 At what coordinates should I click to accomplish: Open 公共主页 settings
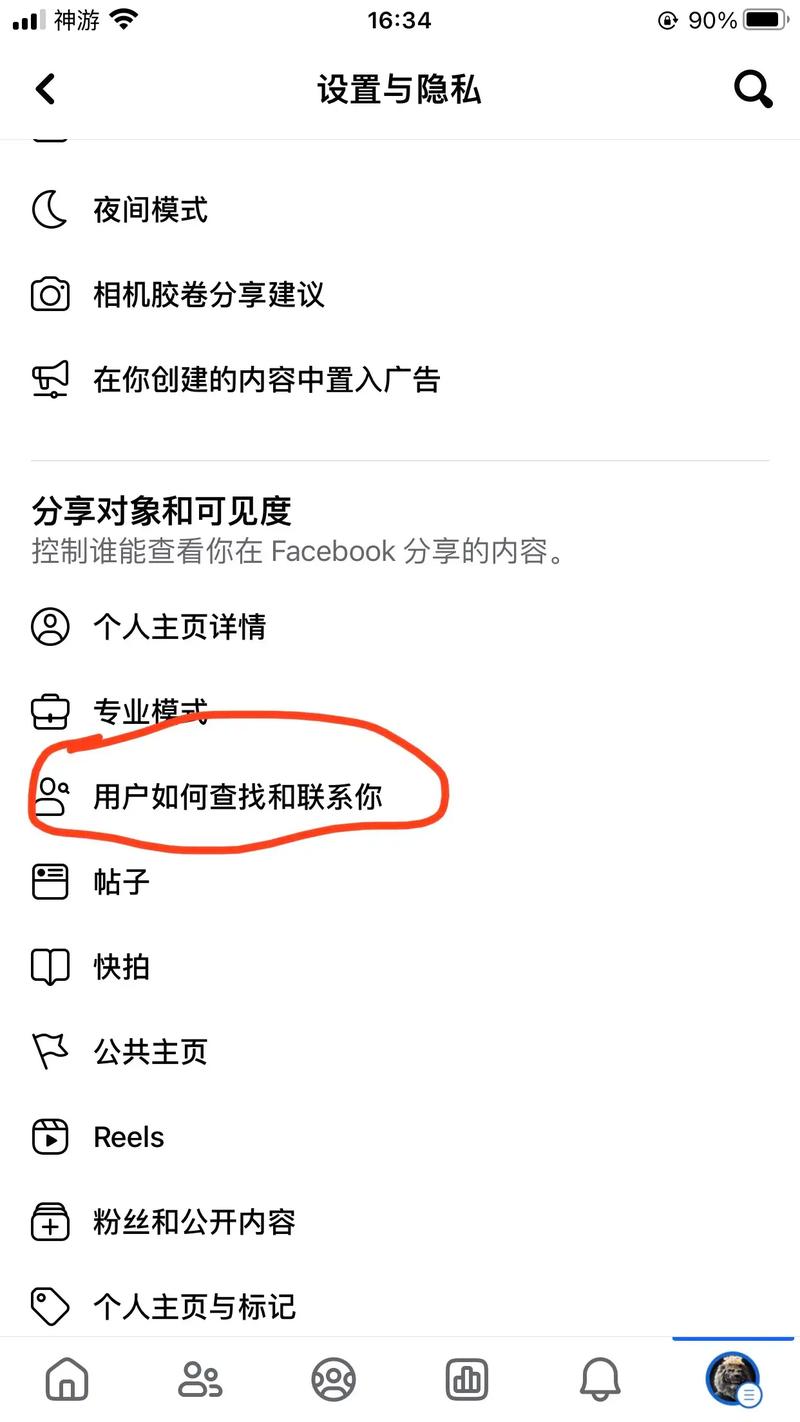pos(150,1052)
